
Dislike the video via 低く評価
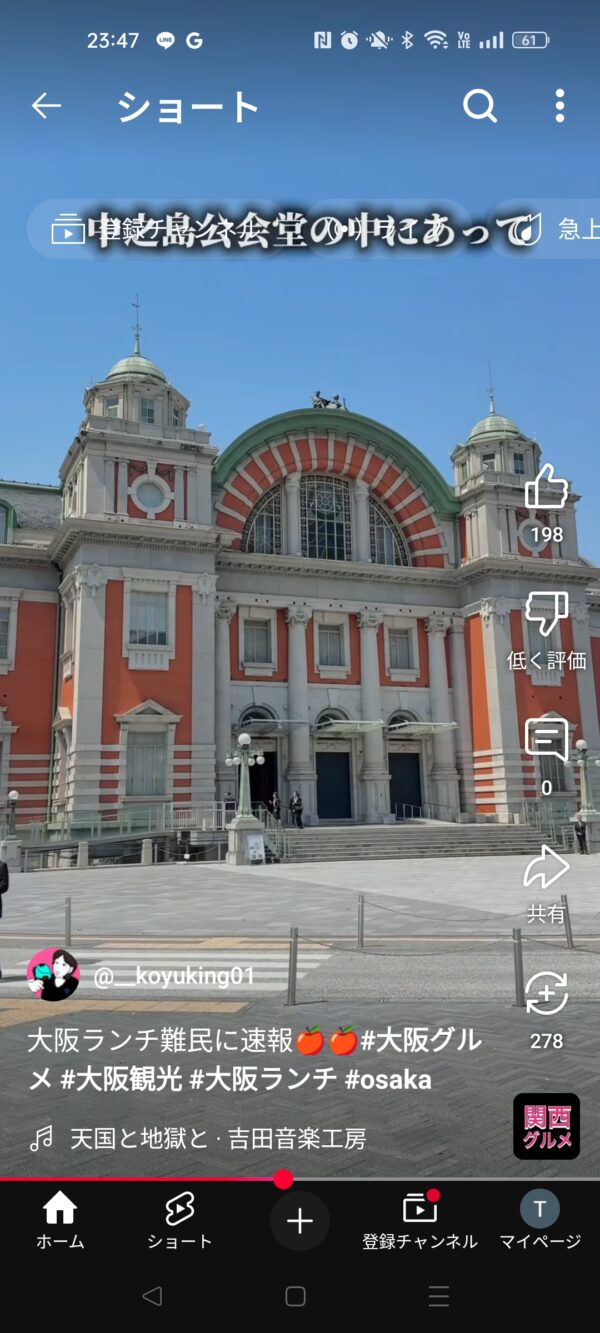point(546,631)
